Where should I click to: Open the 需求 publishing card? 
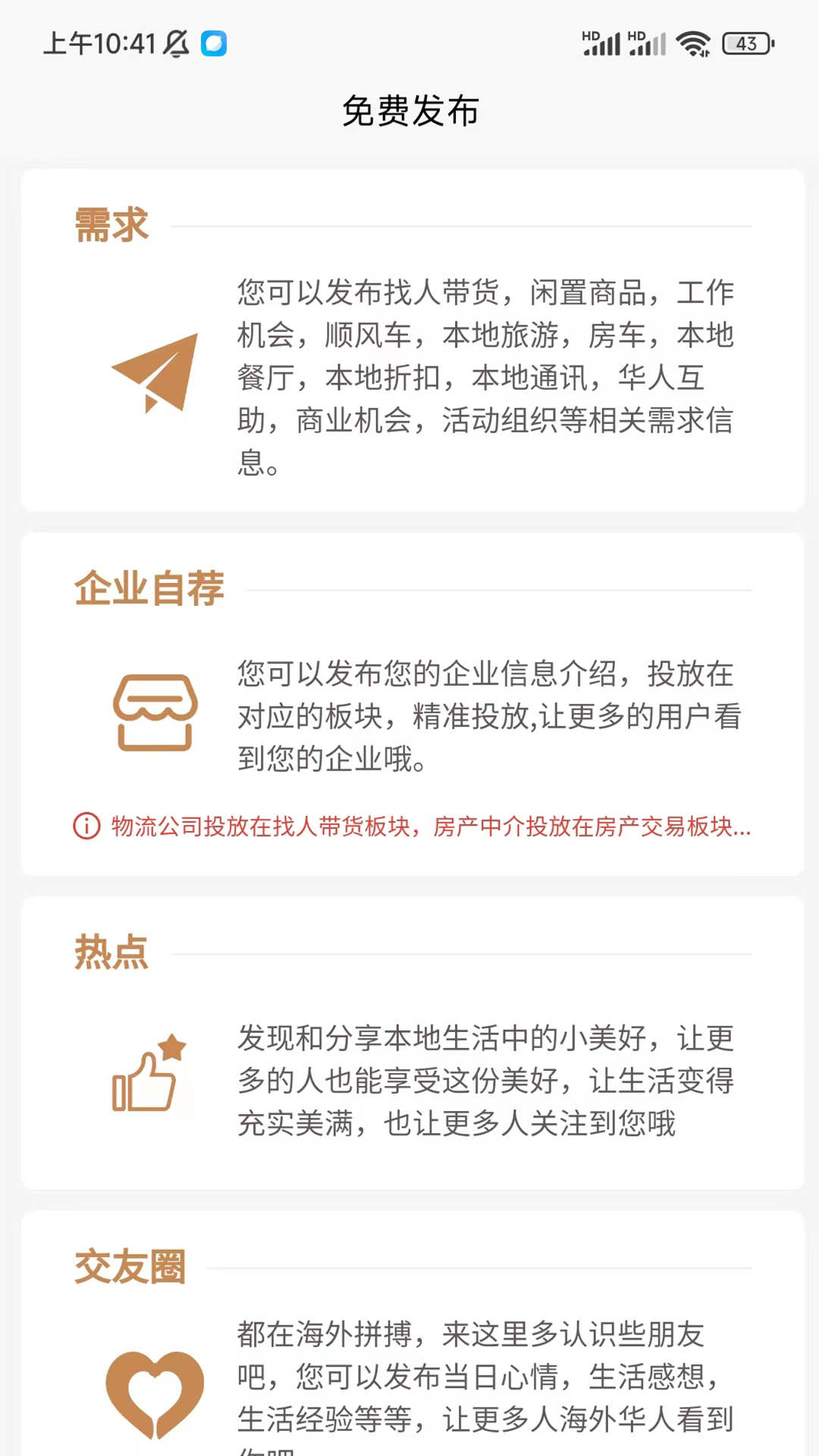click(413, 341)
